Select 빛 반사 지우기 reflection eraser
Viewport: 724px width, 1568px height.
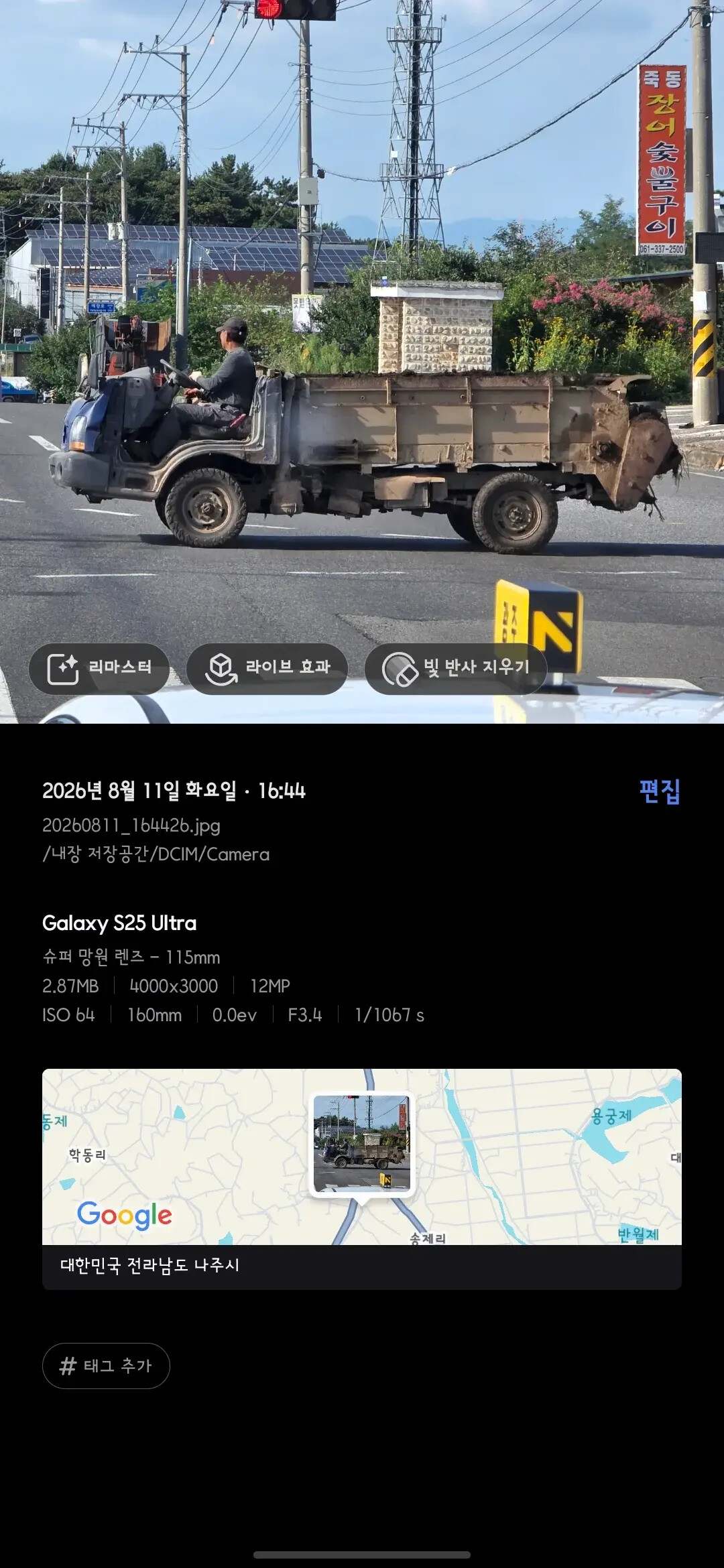(456, 668)
